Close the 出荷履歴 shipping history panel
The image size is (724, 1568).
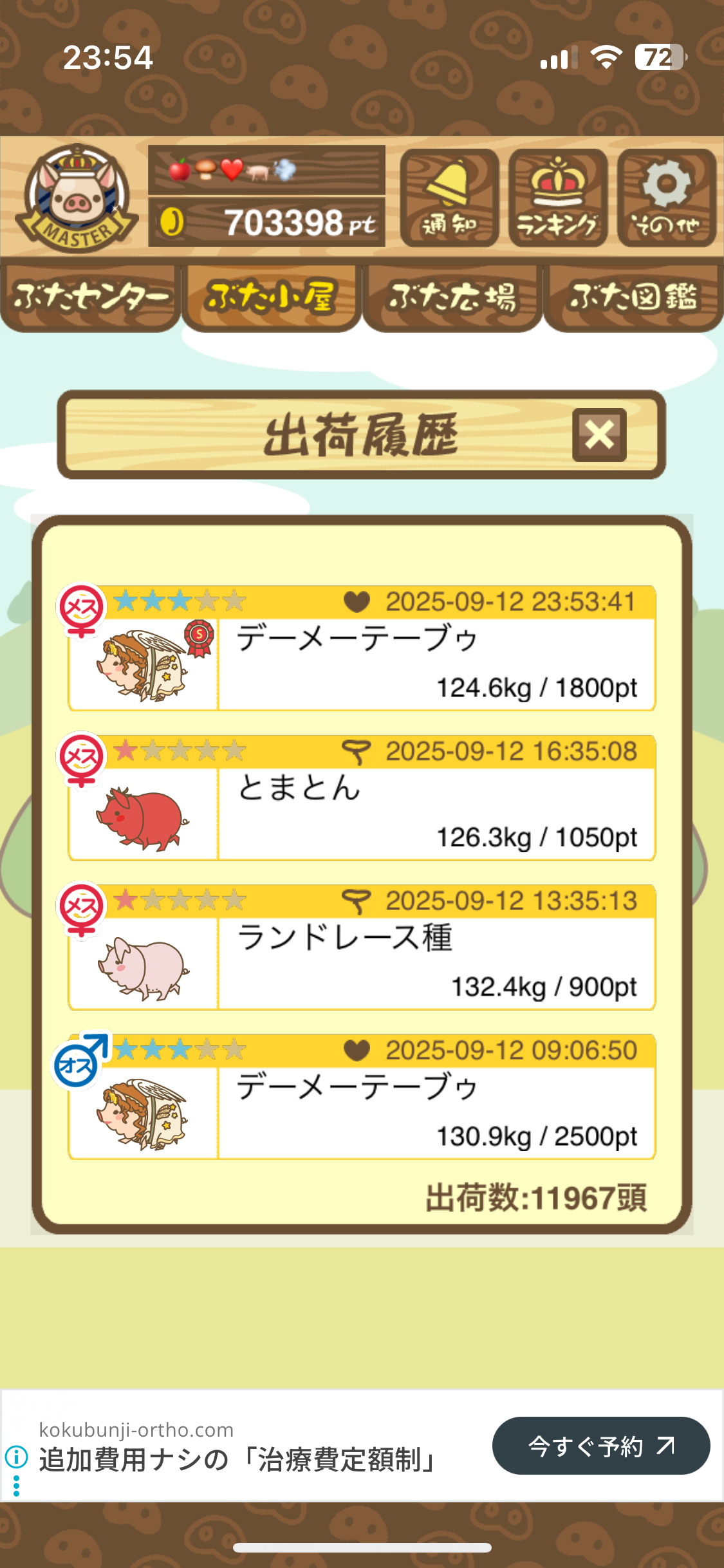[599, 435]
